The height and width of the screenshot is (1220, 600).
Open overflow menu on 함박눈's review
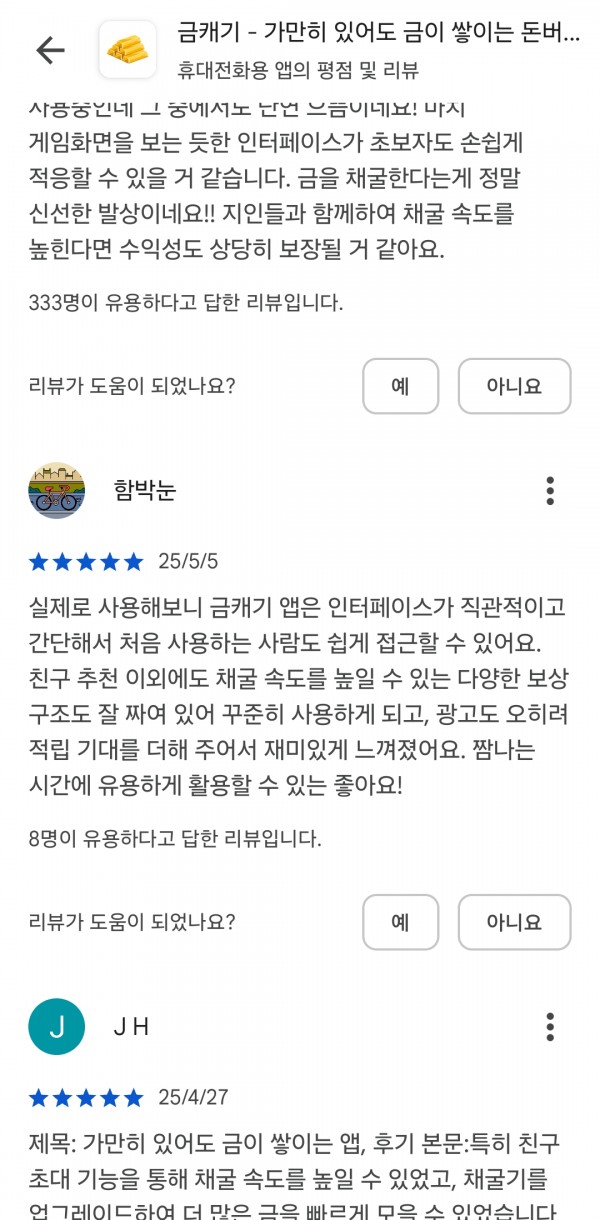point(550,491)
